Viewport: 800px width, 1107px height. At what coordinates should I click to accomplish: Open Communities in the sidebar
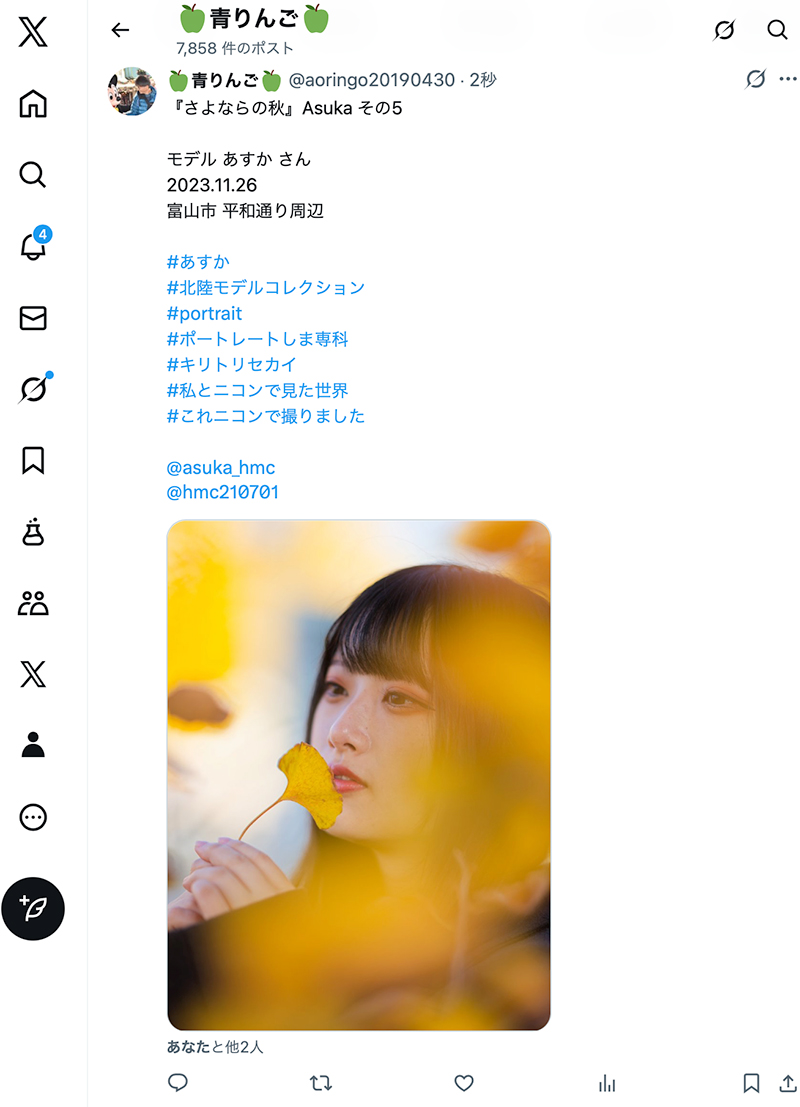33,603
